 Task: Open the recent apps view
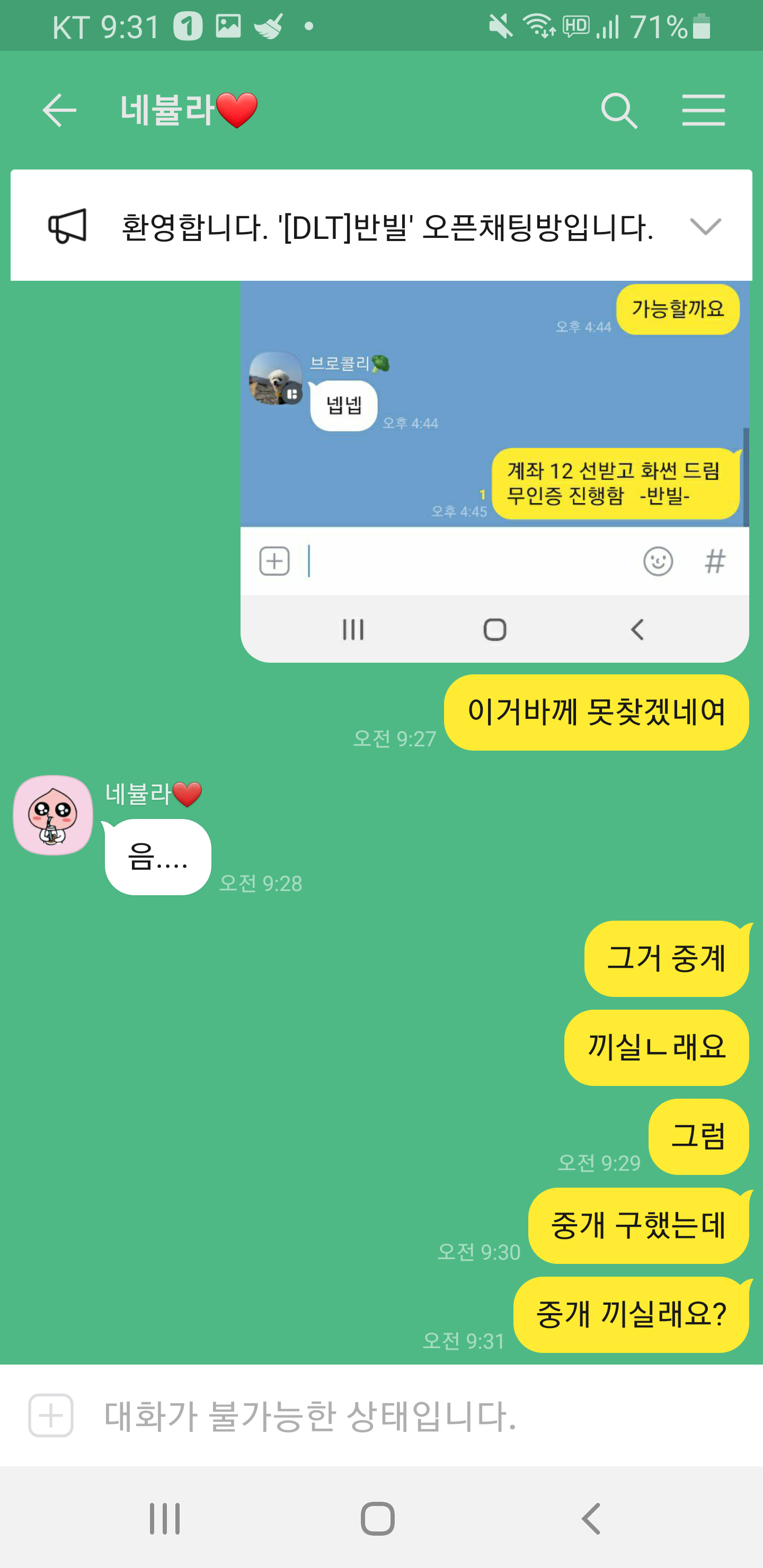pos(165,1518)
